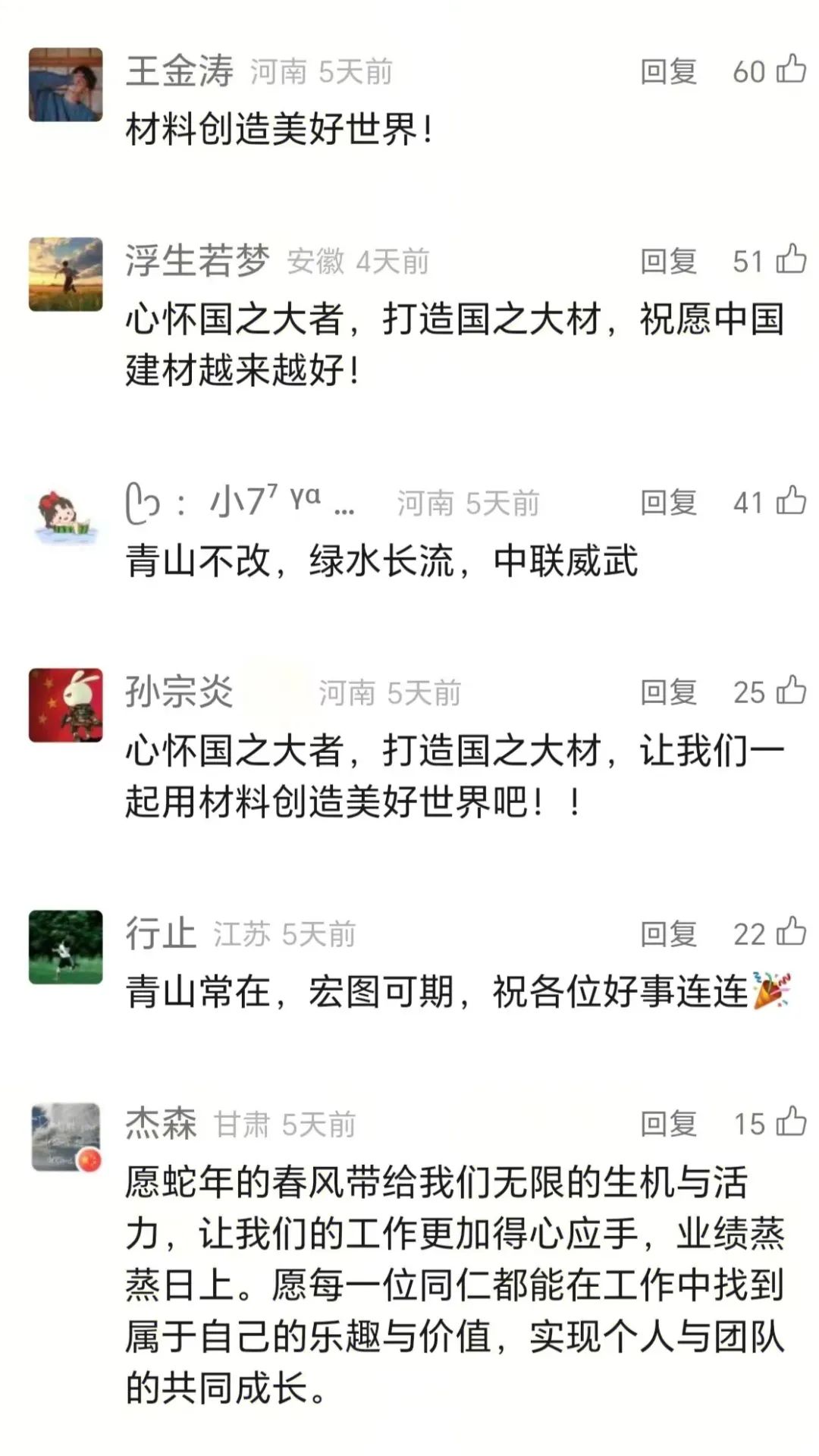Reply to 浮生若梦's comment

(668, 261)
